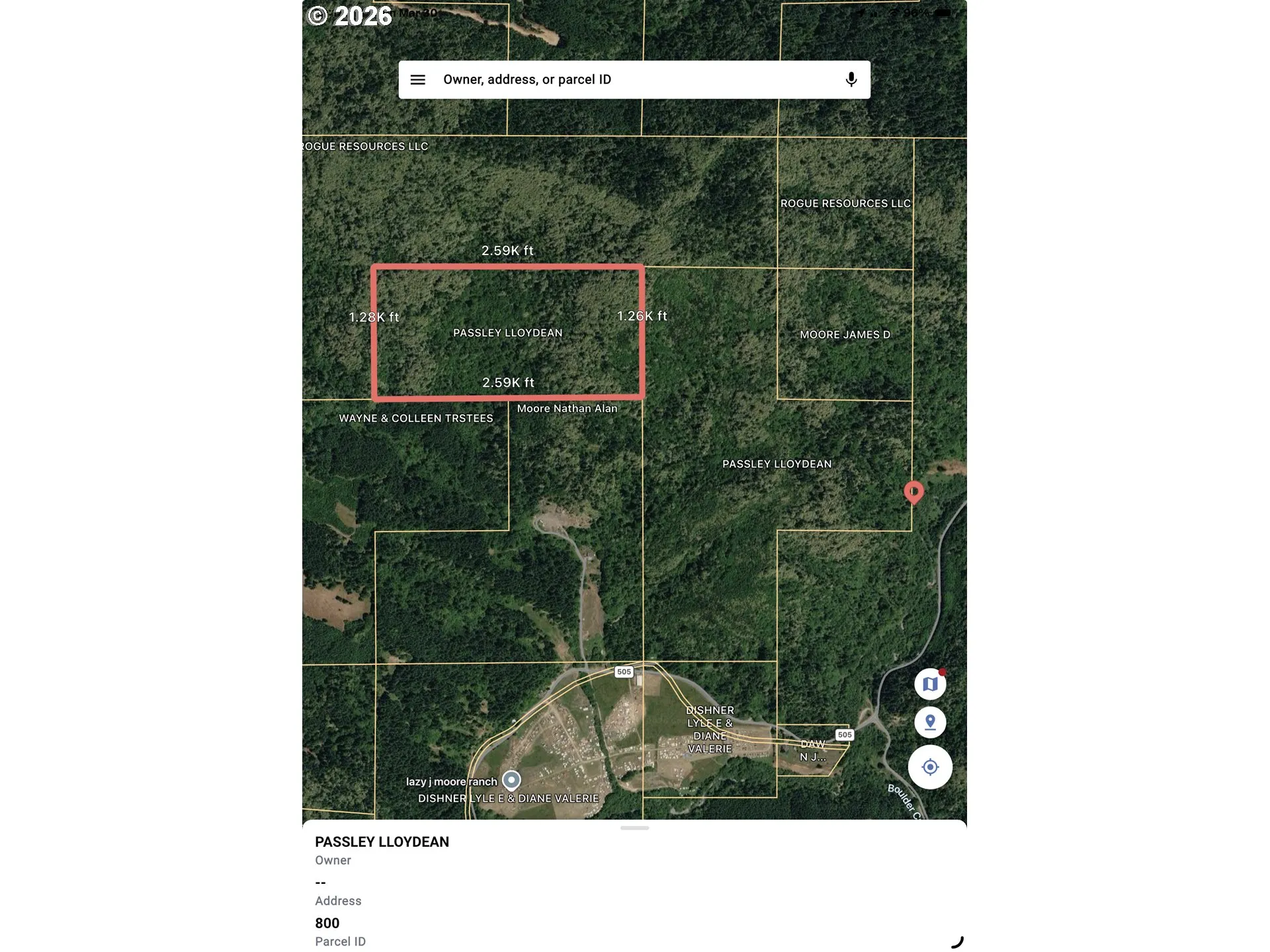
Task: Center the map on my current location
Action: (x=930, y=768)
